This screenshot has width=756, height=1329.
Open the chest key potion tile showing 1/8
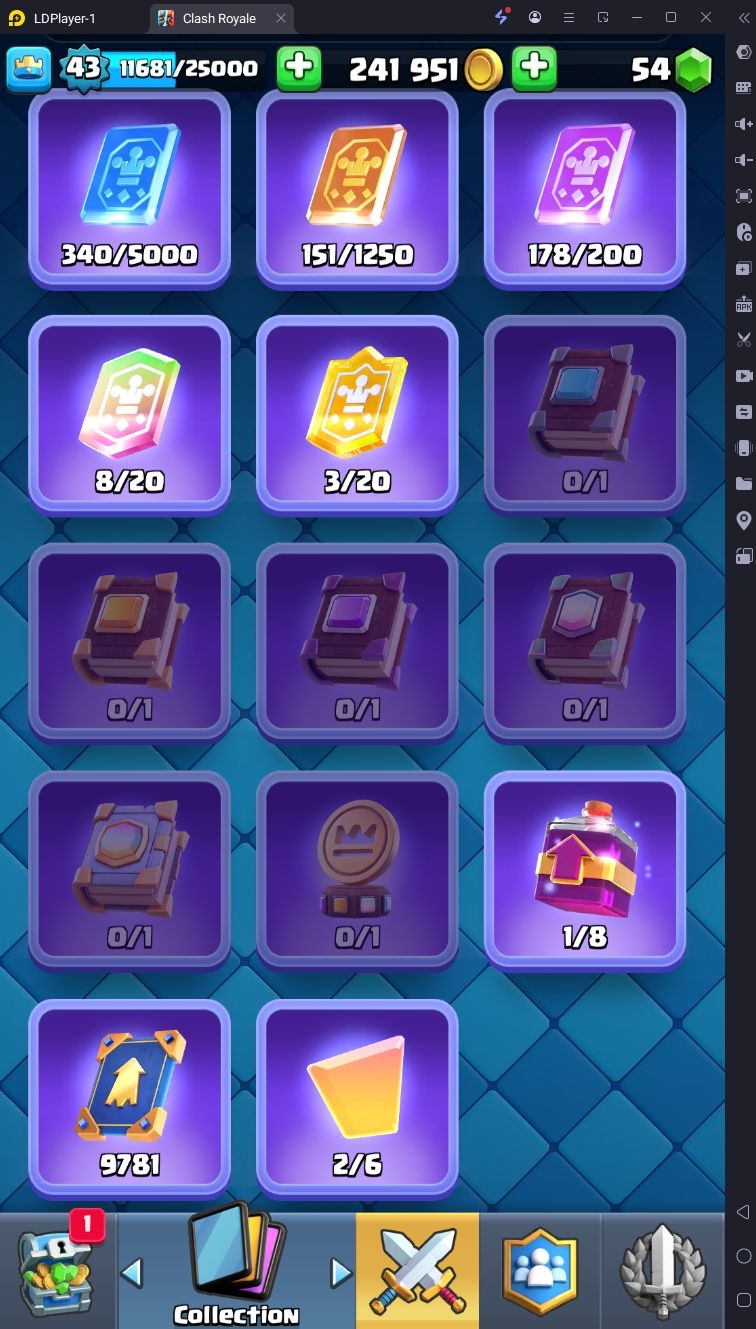tap(585, 870)
